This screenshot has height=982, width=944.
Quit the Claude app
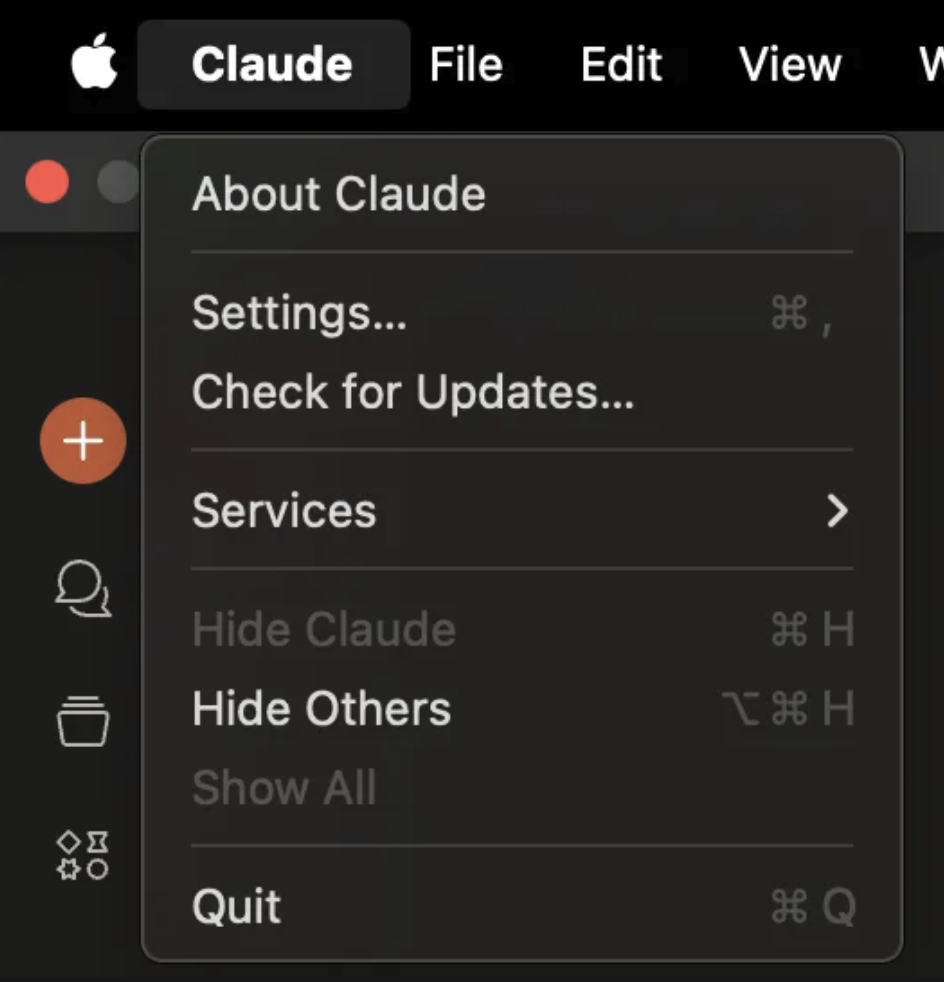coord(237,906)
